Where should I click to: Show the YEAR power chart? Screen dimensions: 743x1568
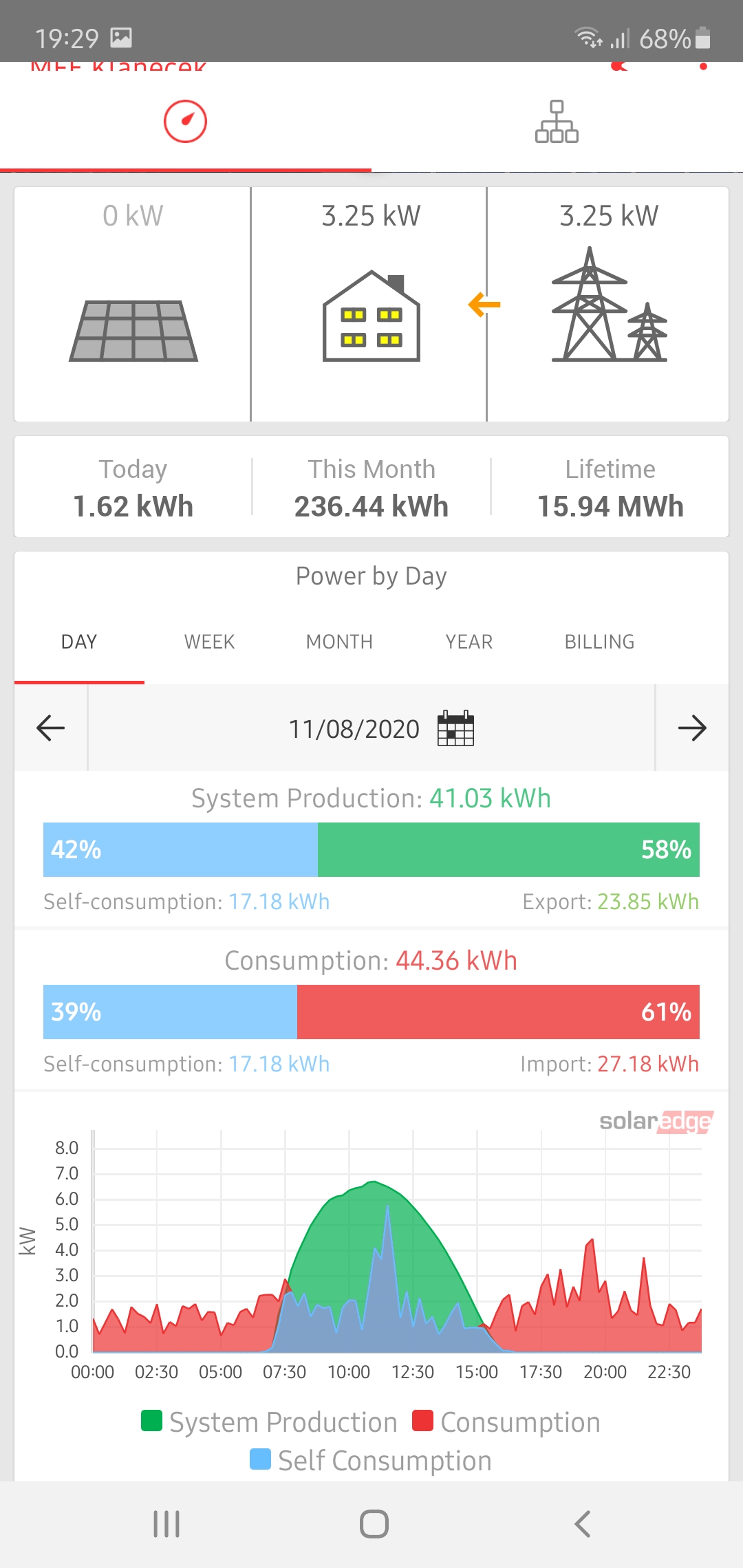click(469, 642)
